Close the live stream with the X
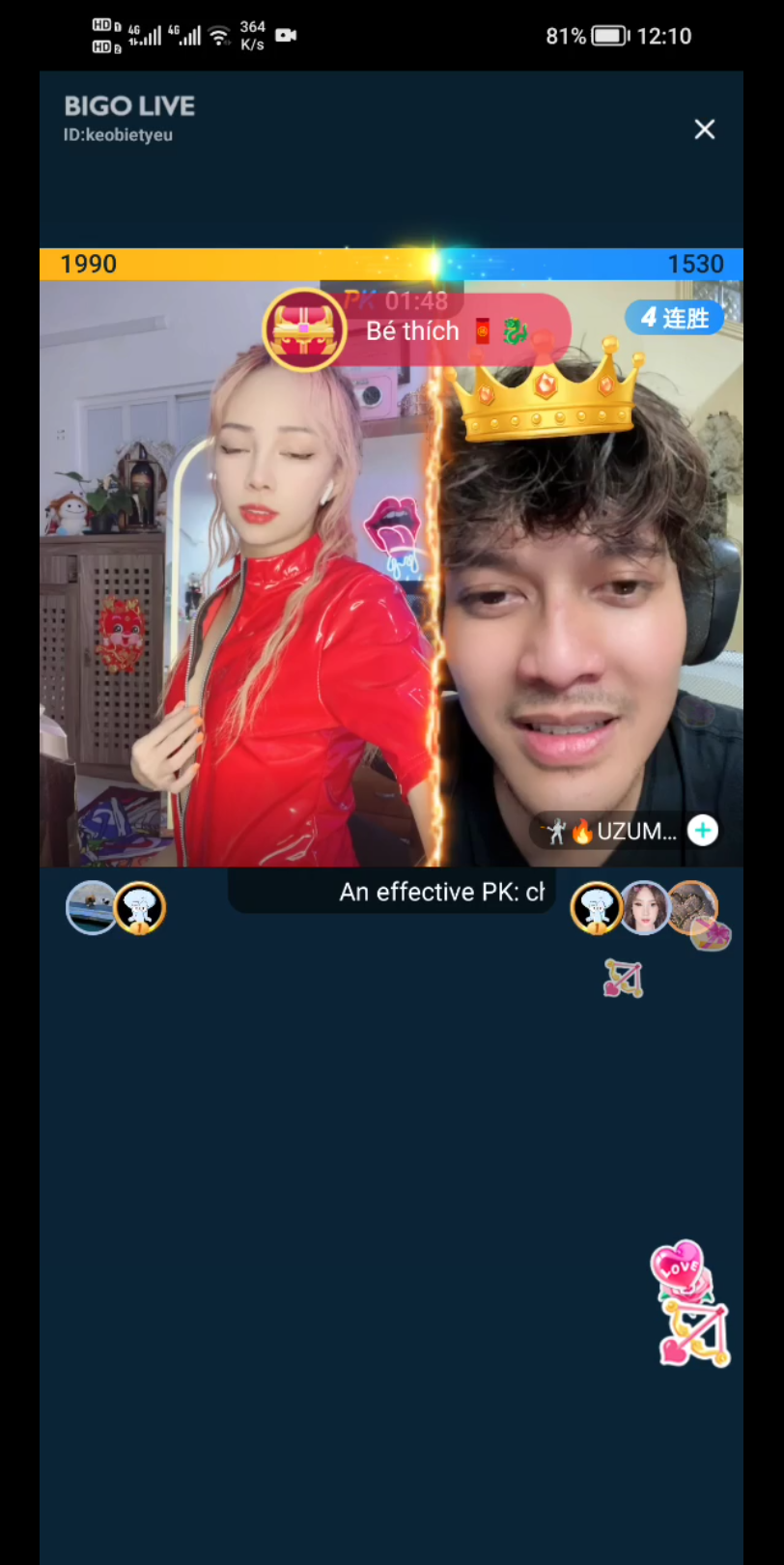Screen dimensions: 784x1565 [705, 129]
